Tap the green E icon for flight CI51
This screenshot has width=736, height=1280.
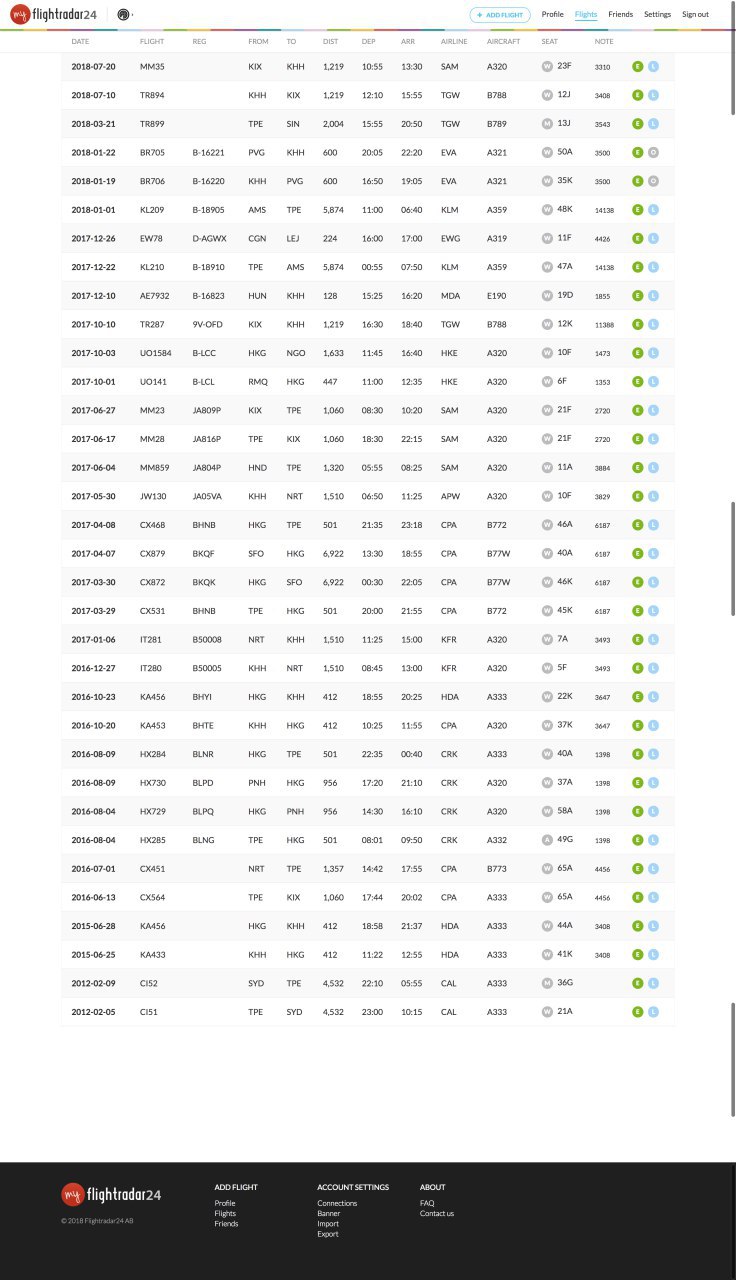(x=638, y=1012)
